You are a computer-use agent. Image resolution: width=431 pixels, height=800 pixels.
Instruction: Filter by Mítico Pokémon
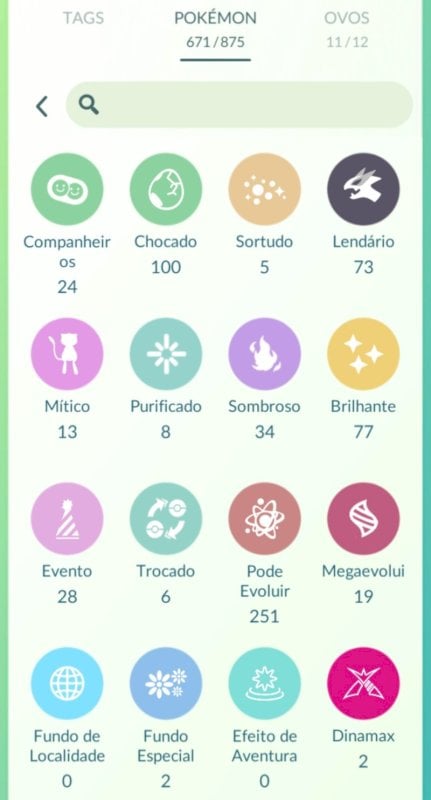pos(67,354)
